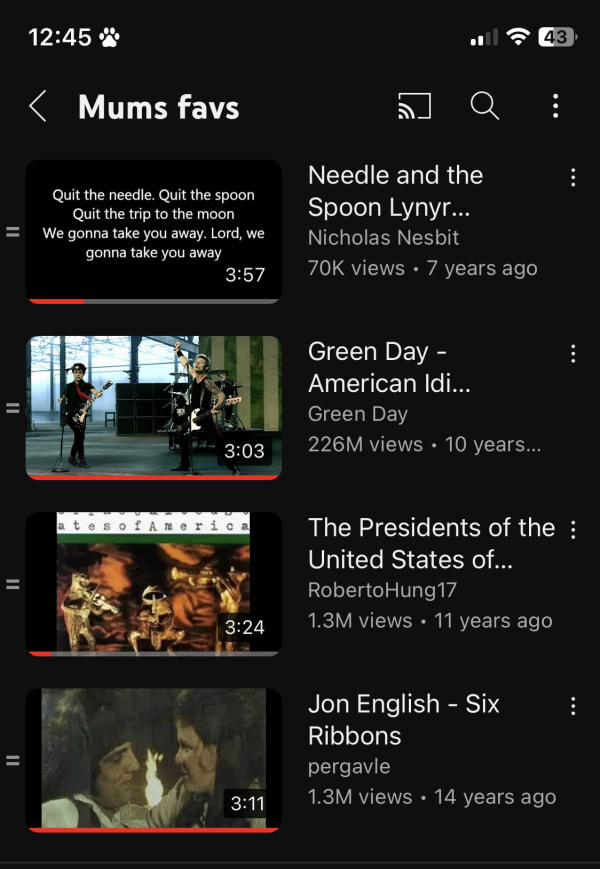The width and height of the screenshot is (600, 869).
Task: Play The Presidents of the United States video
Action: 153,583
